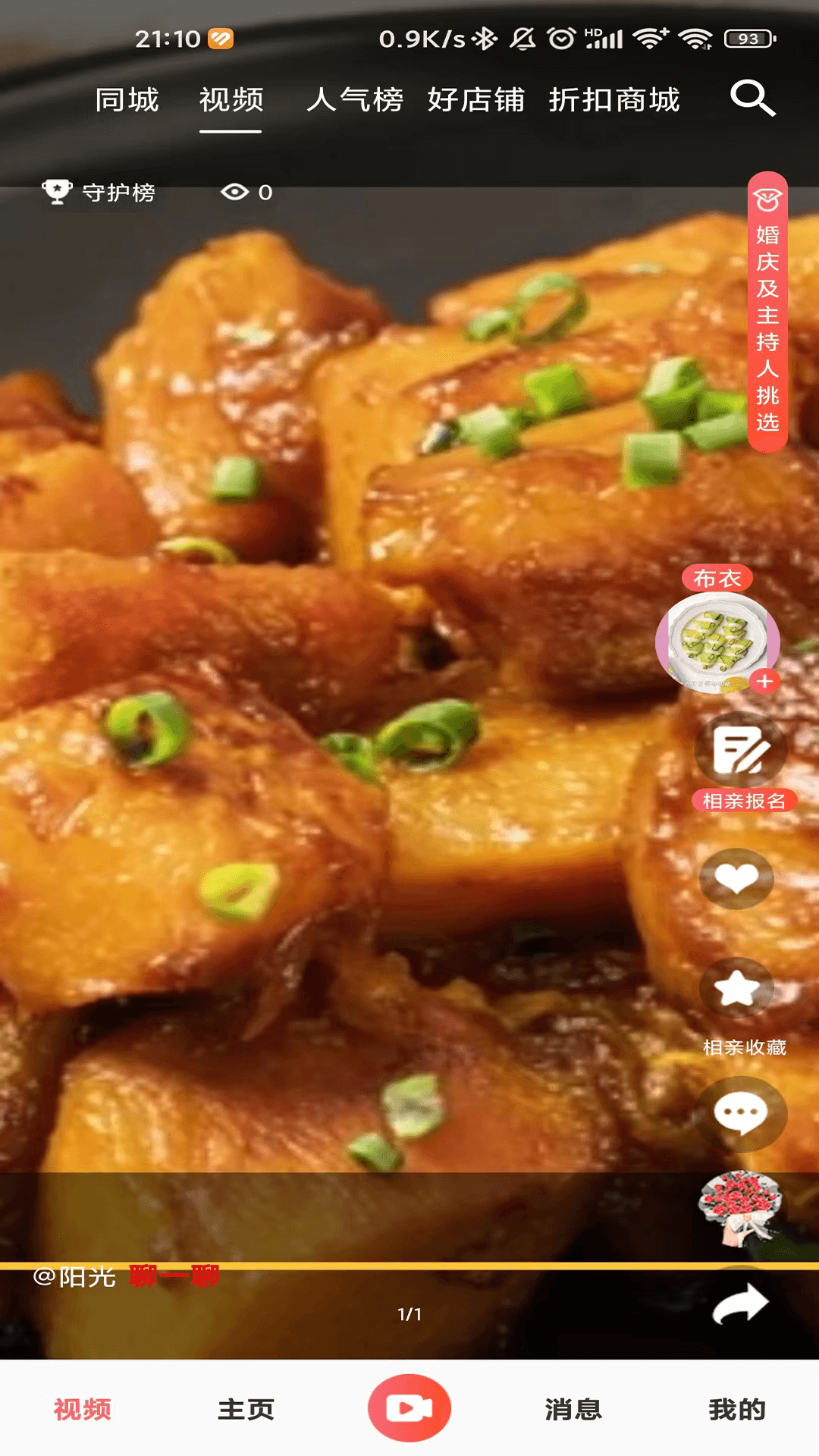819x1456 pixels.
Task: Share this video
Action: point(740,1304)
